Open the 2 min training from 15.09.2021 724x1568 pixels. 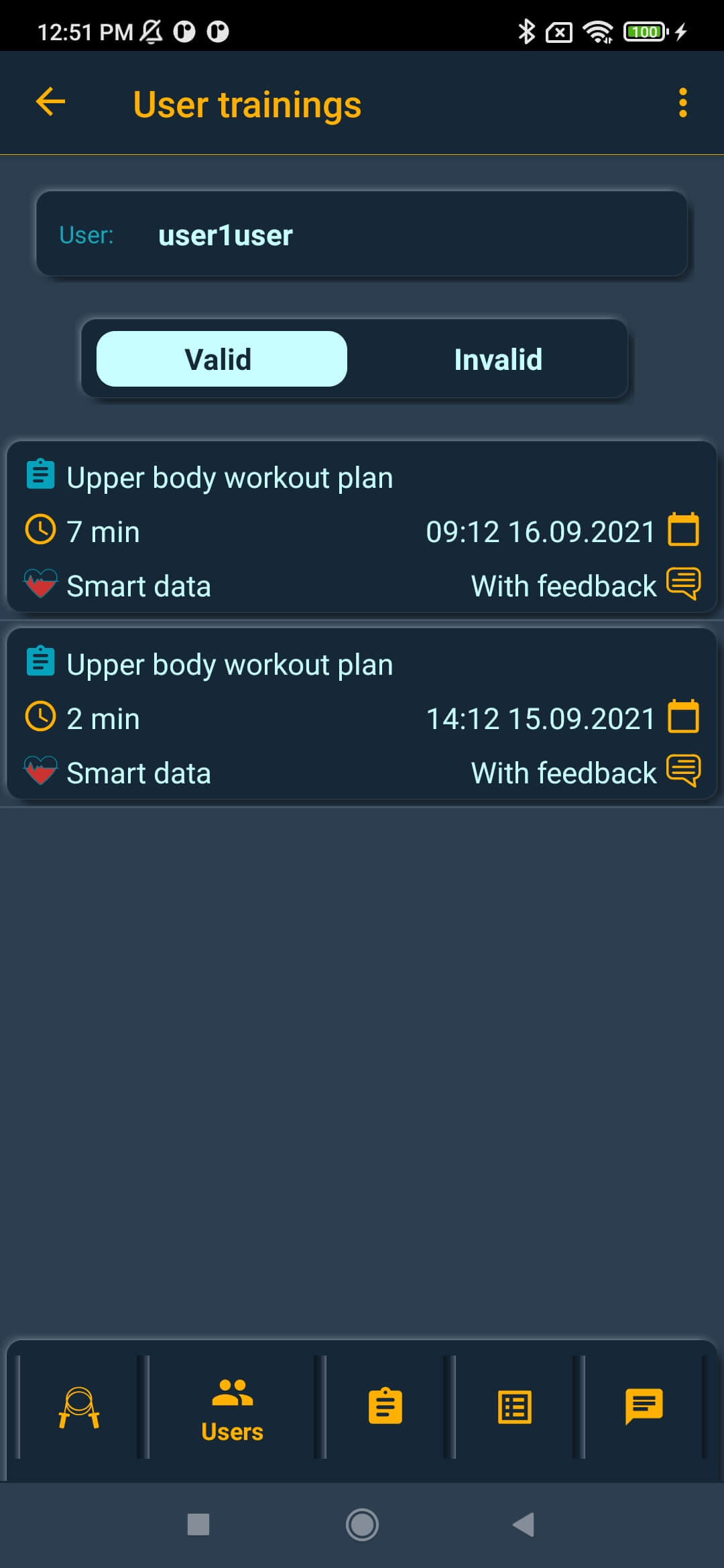pos(362,714)
